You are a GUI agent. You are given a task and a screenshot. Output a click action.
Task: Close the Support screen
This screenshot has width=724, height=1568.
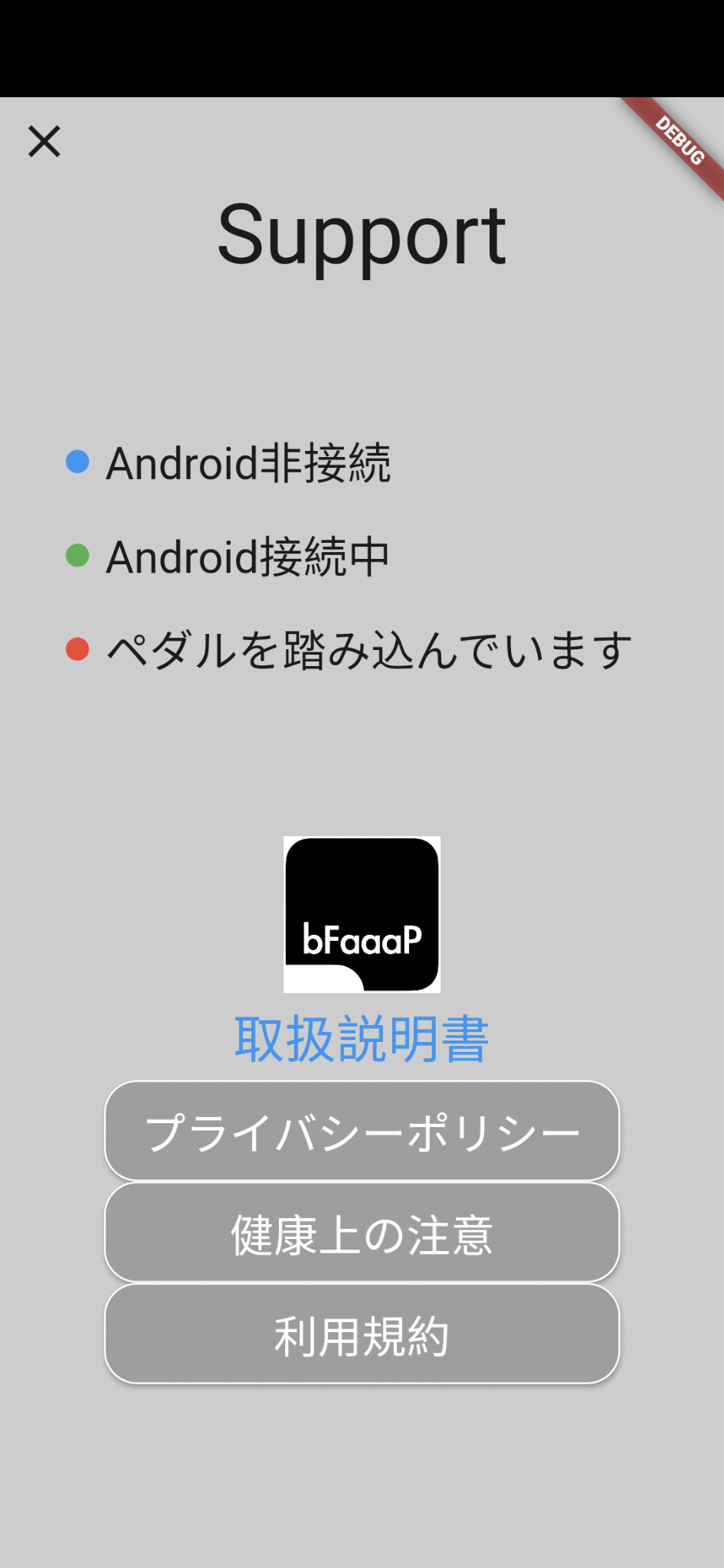44,142
